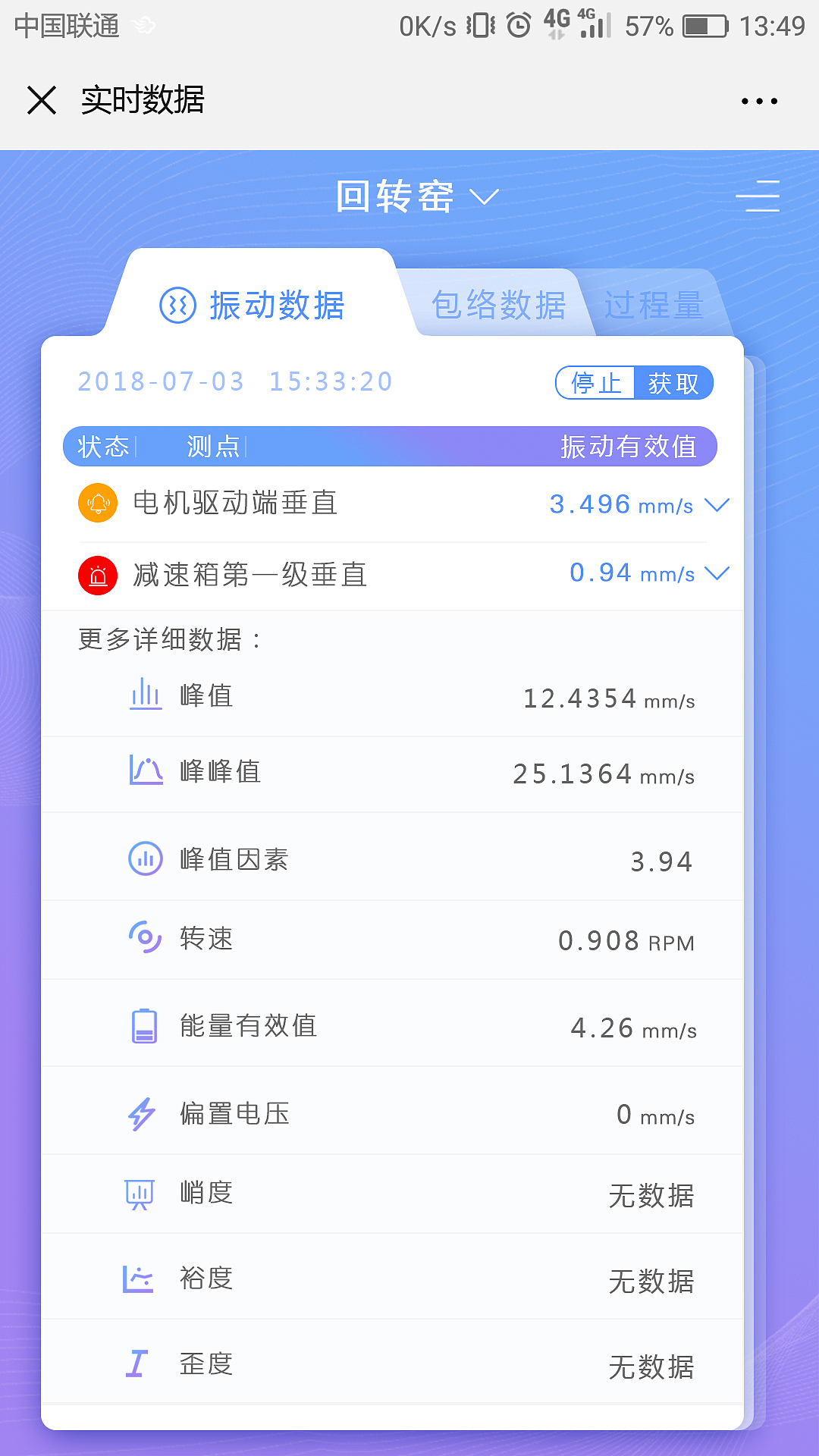Switch to the 过程量 tab

click(x=654, y=305)
